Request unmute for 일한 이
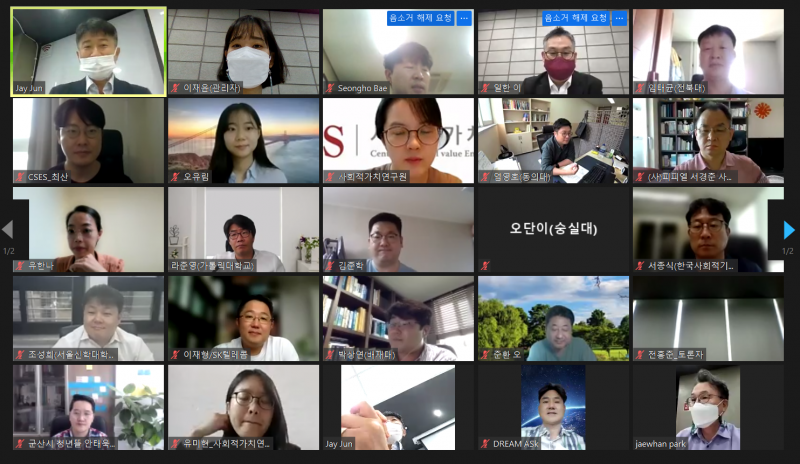 tap(575, 18)
